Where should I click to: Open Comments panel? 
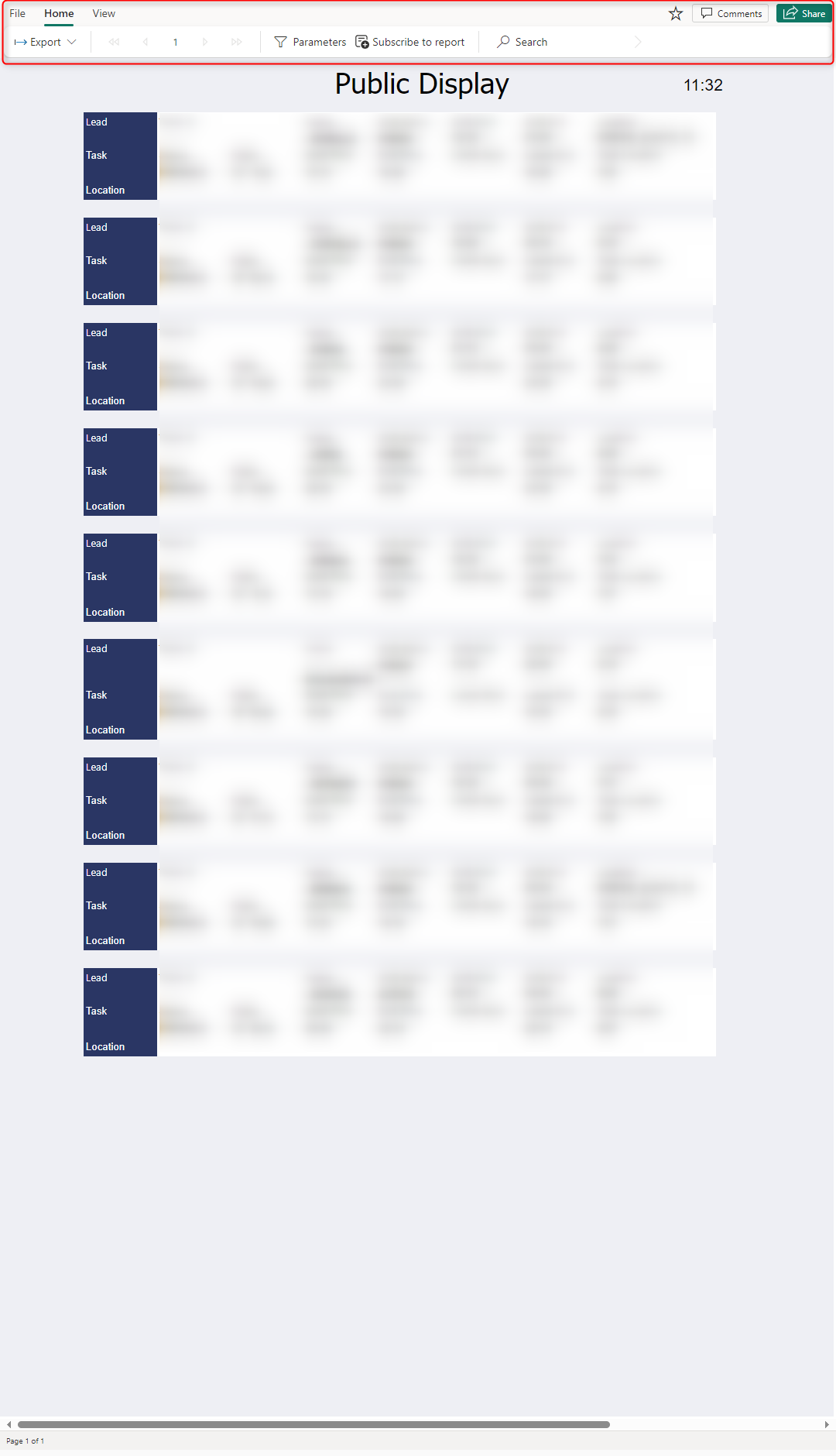pos(731,13)
